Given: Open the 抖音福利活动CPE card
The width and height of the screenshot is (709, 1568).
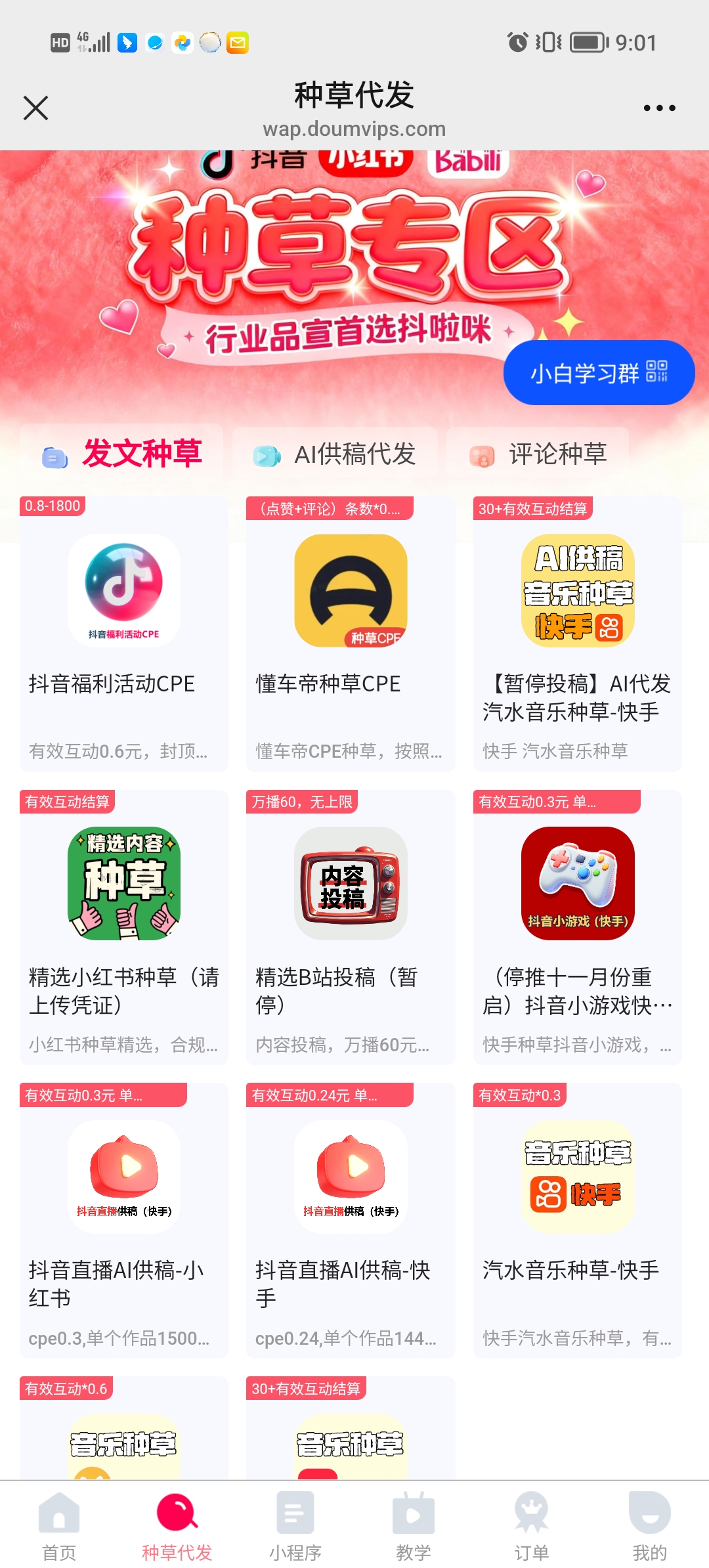Looking at the screenshot, I should tap(124, 634).
